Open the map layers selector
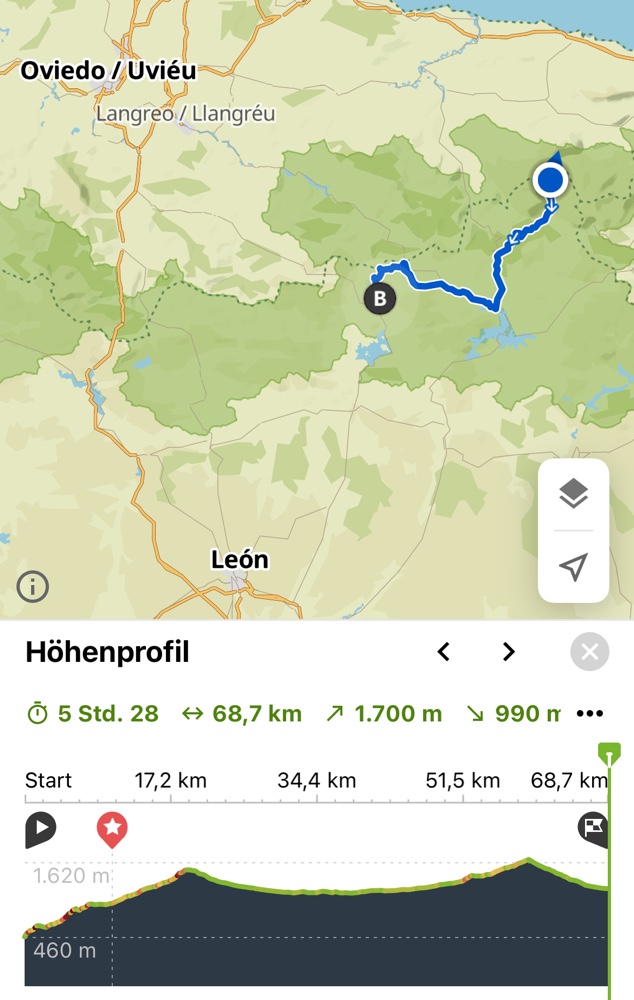Viewport: 634px width, 1000px height. click(573, 494)
